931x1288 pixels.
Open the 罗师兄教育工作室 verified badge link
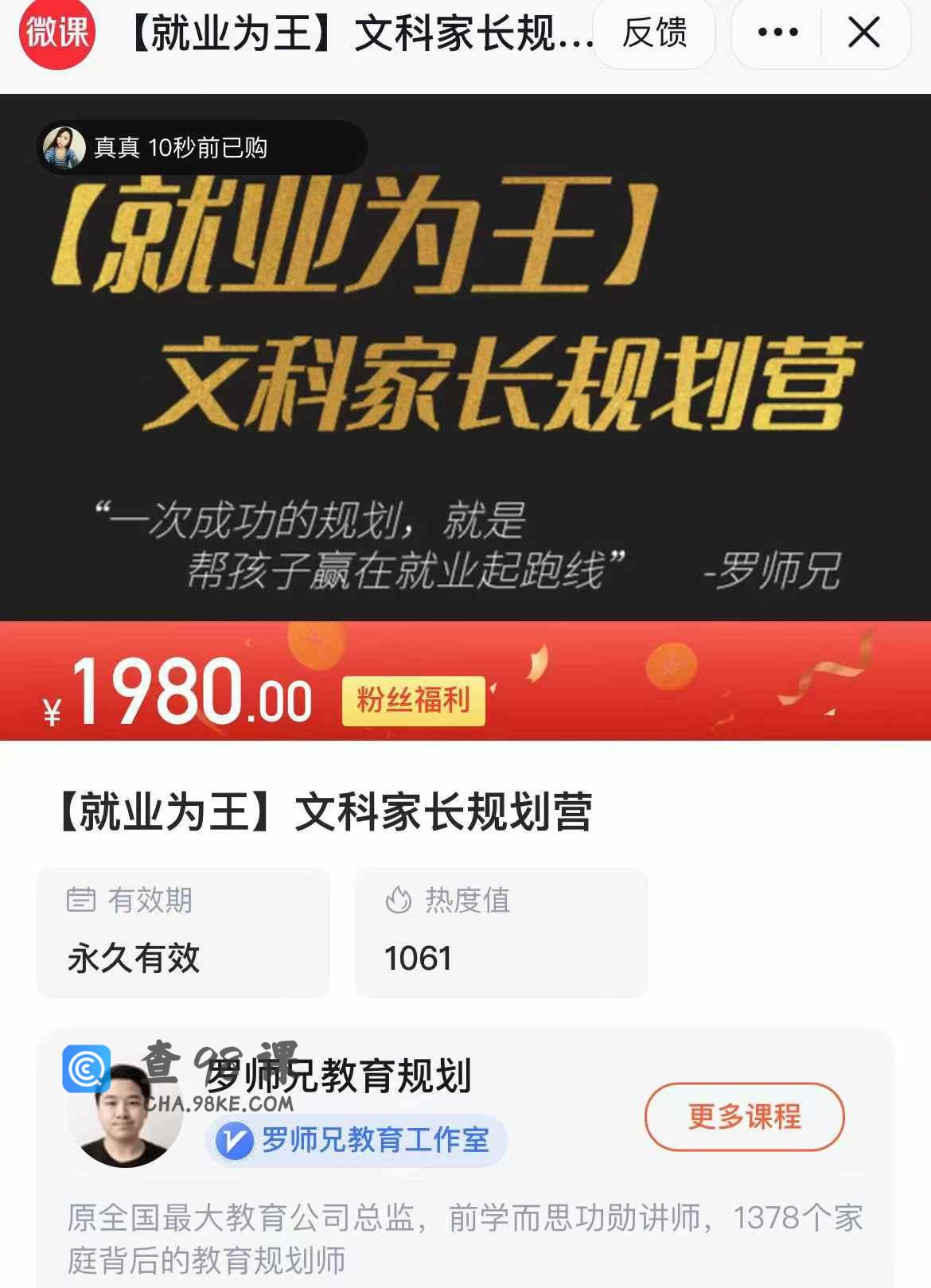pyautogui.click(x=356, y=1140)
